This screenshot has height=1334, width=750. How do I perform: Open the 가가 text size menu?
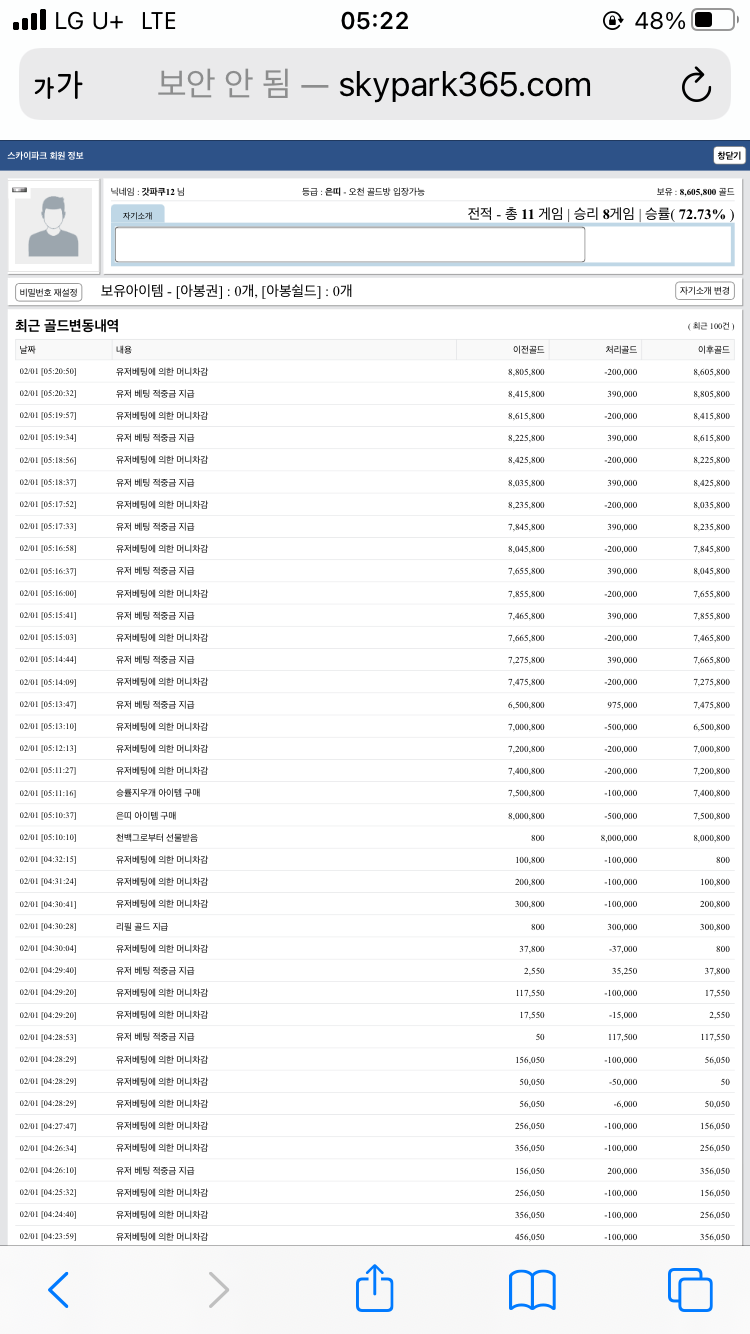(x=57, y=86)
